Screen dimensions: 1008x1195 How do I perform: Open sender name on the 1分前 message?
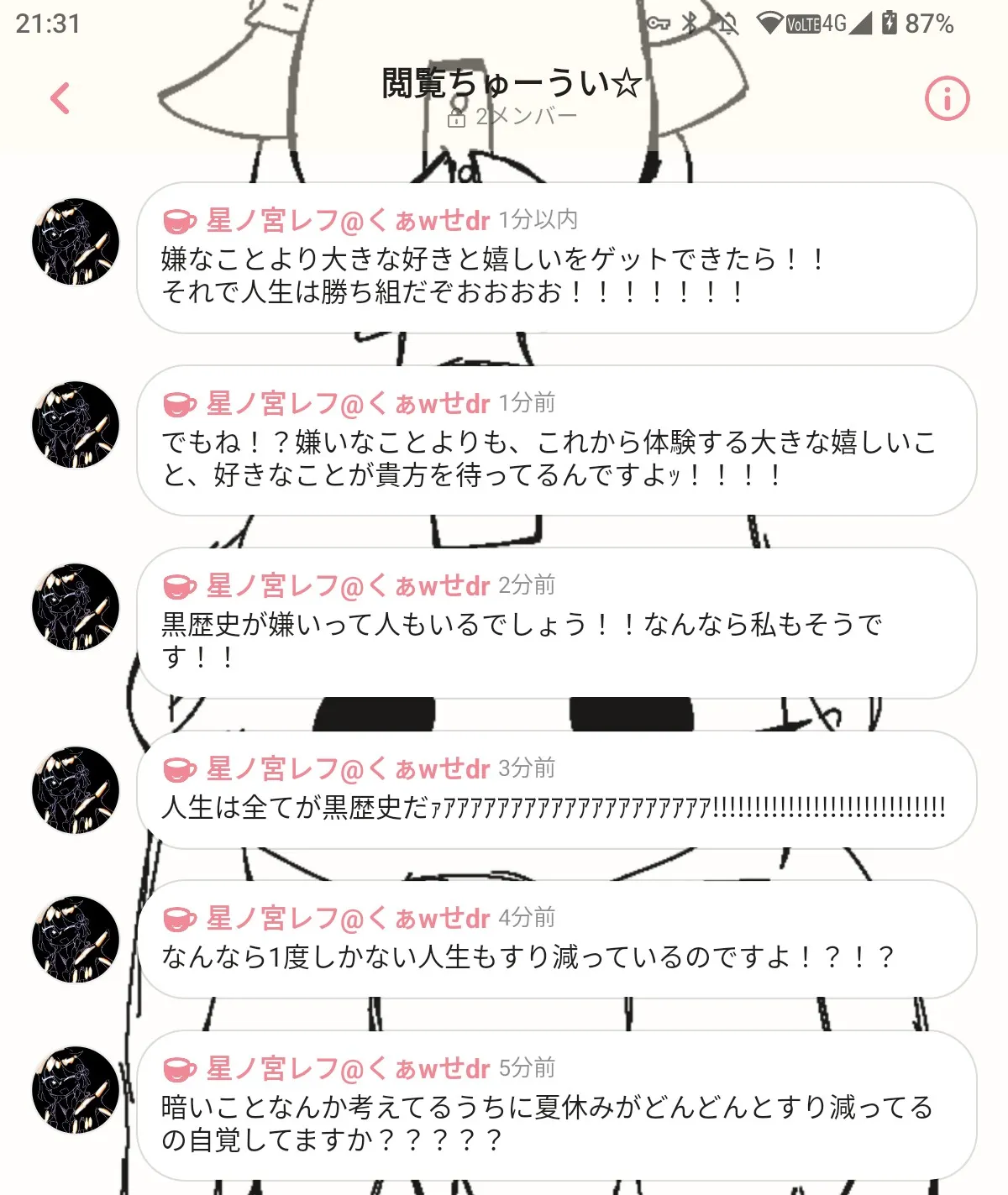(347, 404)
